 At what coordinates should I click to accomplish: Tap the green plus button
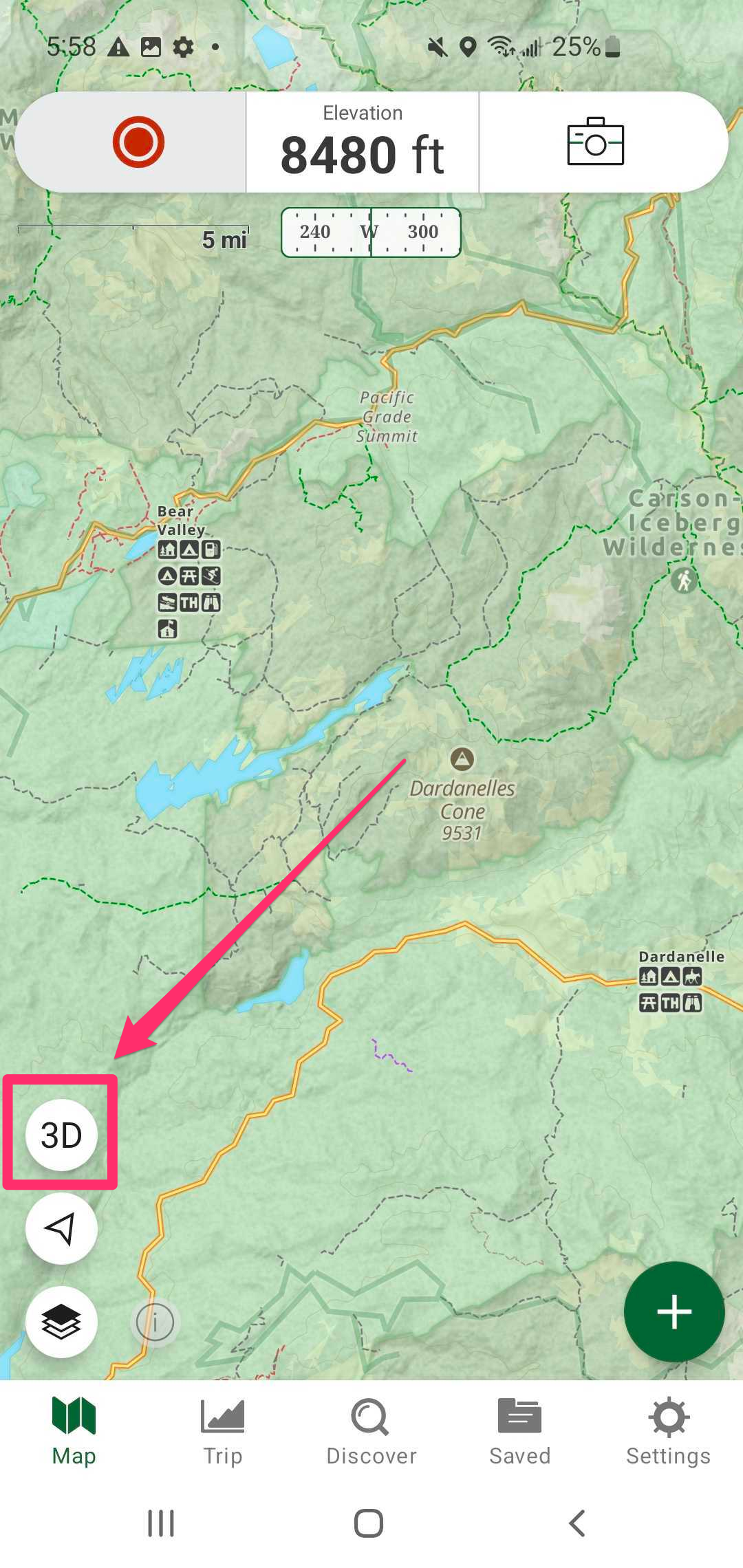click(674, 1312)
